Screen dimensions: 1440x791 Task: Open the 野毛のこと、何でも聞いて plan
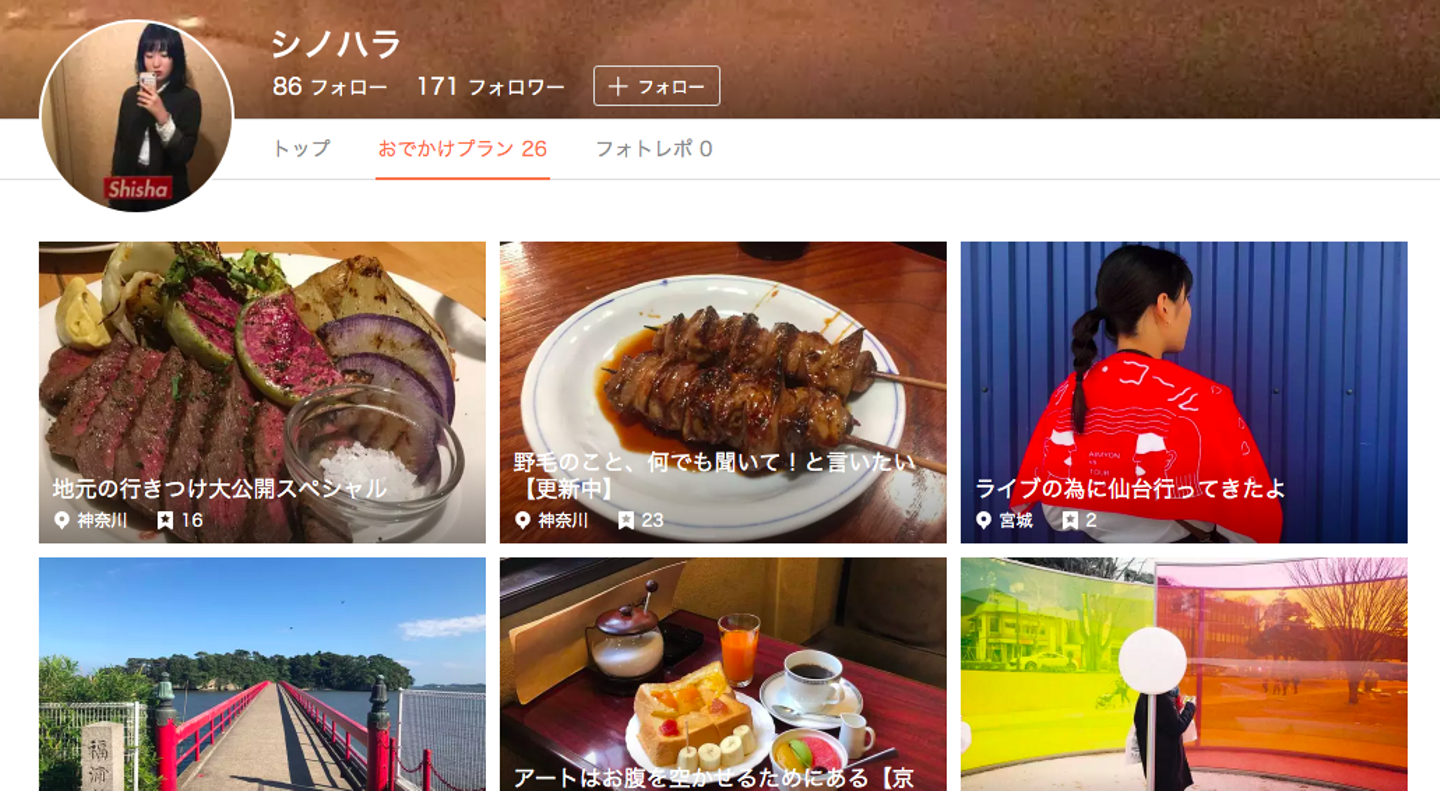point(723,392)
